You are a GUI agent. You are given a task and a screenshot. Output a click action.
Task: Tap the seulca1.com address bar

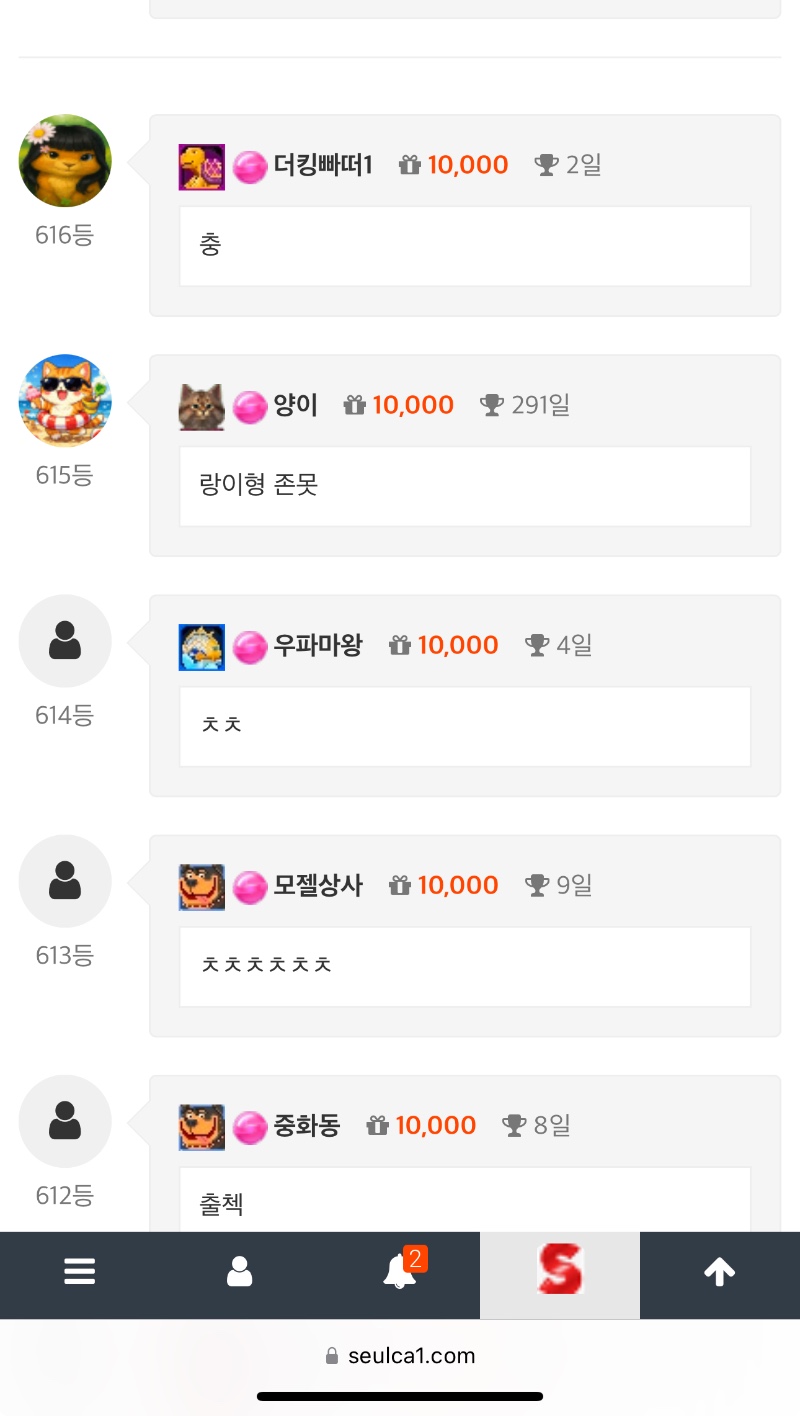[400, 1356]
